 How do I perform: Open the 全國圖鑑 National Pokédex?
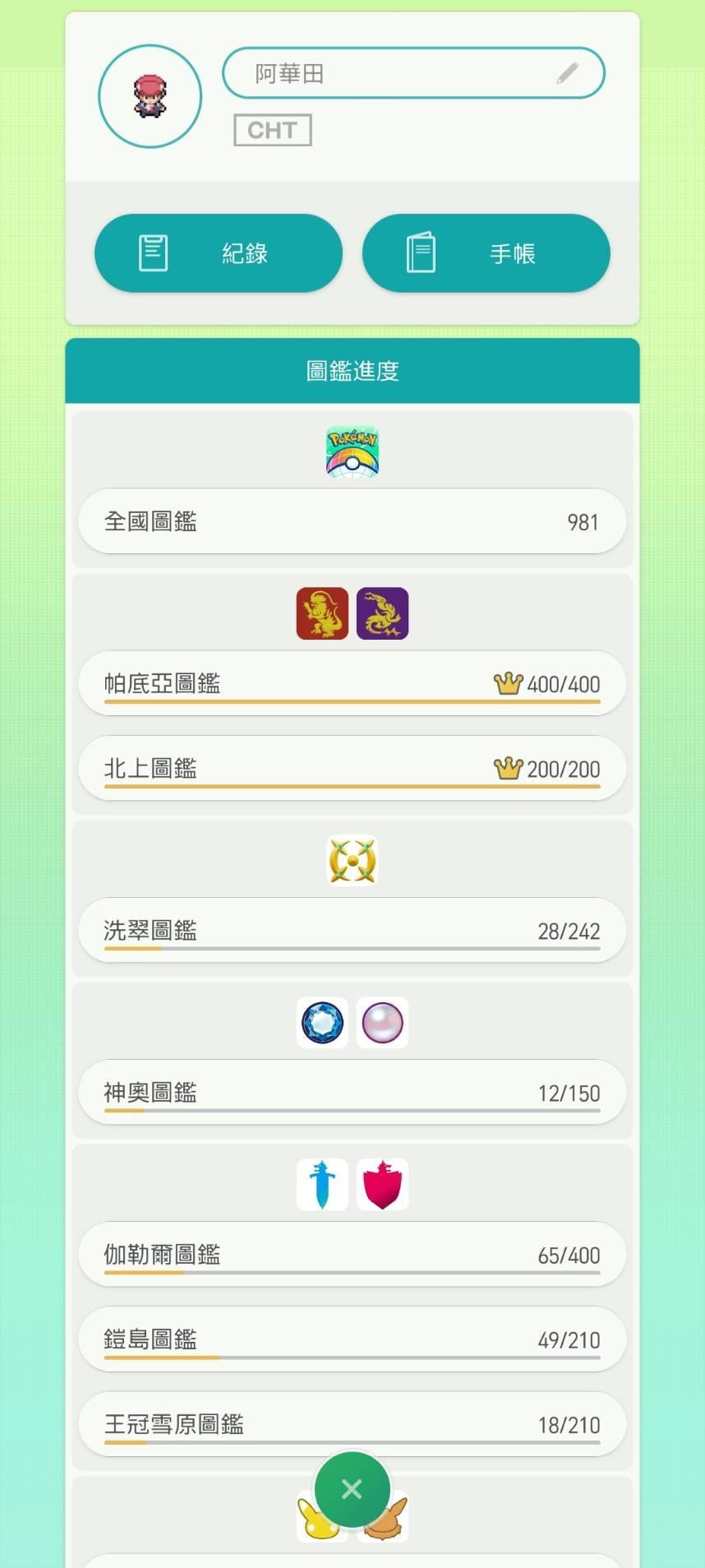click(x=352, y=521)
